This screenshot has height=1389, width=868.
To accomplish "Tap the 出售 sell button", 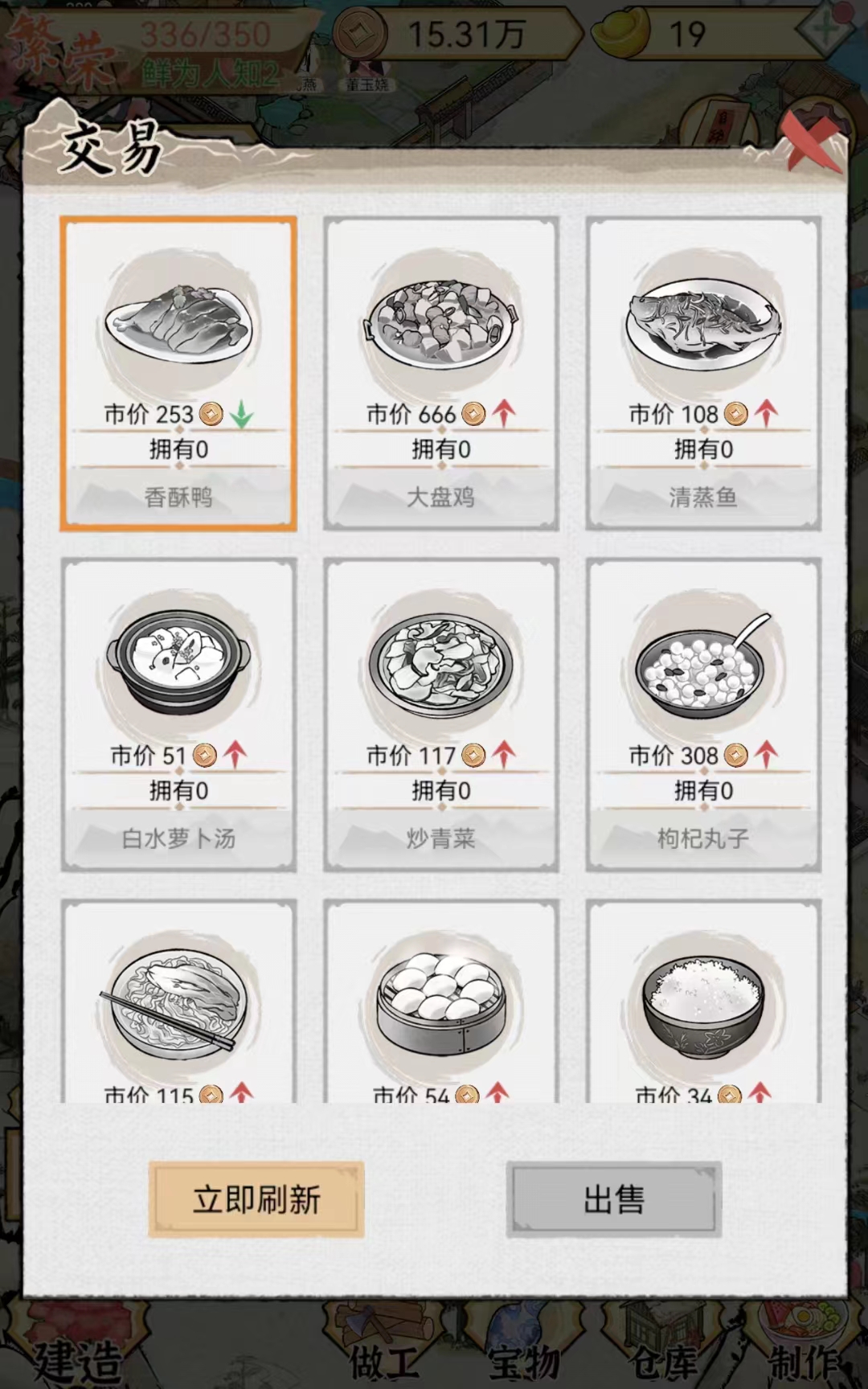I will pos(614,1199).
